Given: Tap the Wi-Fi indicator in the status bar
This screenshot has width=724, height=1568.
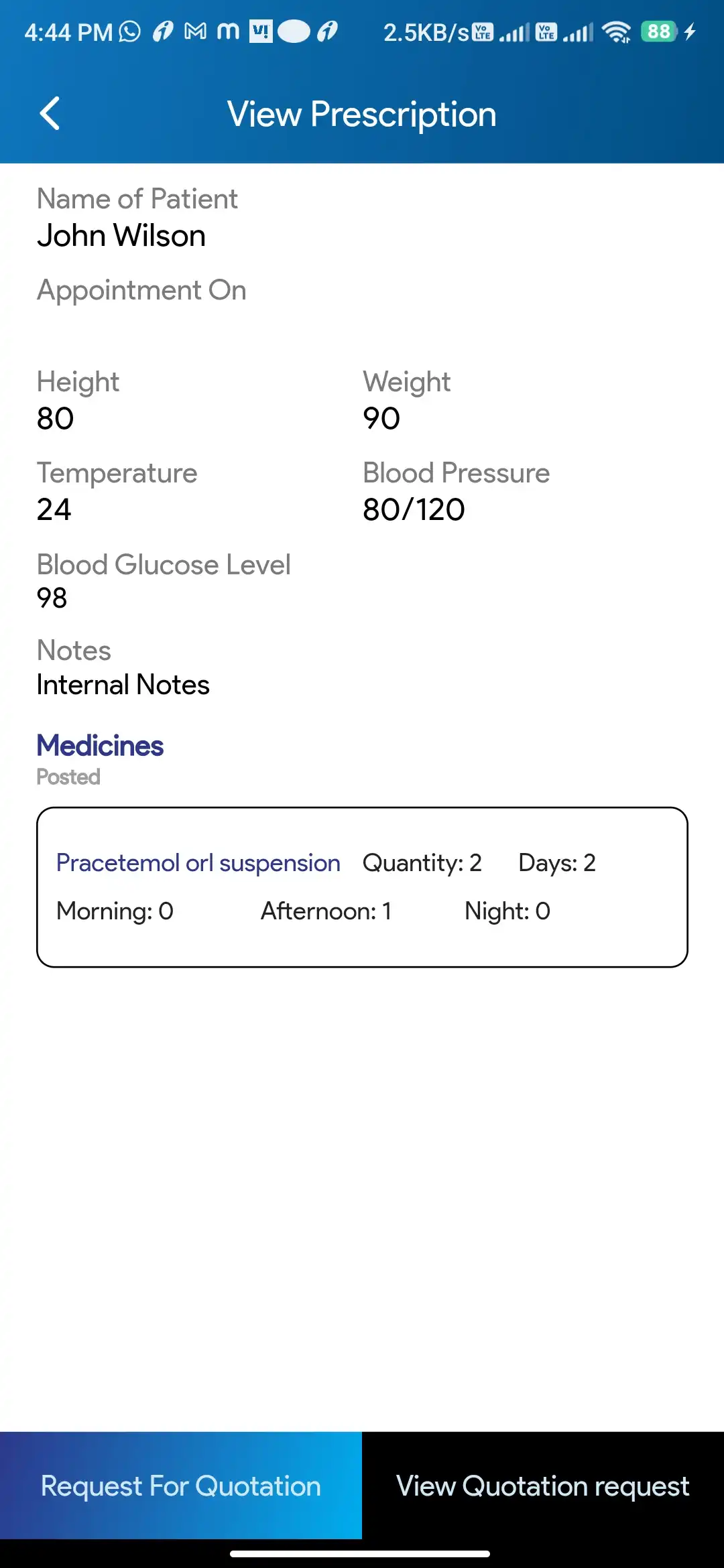Looking at the screenshot, I should (617, 31).
